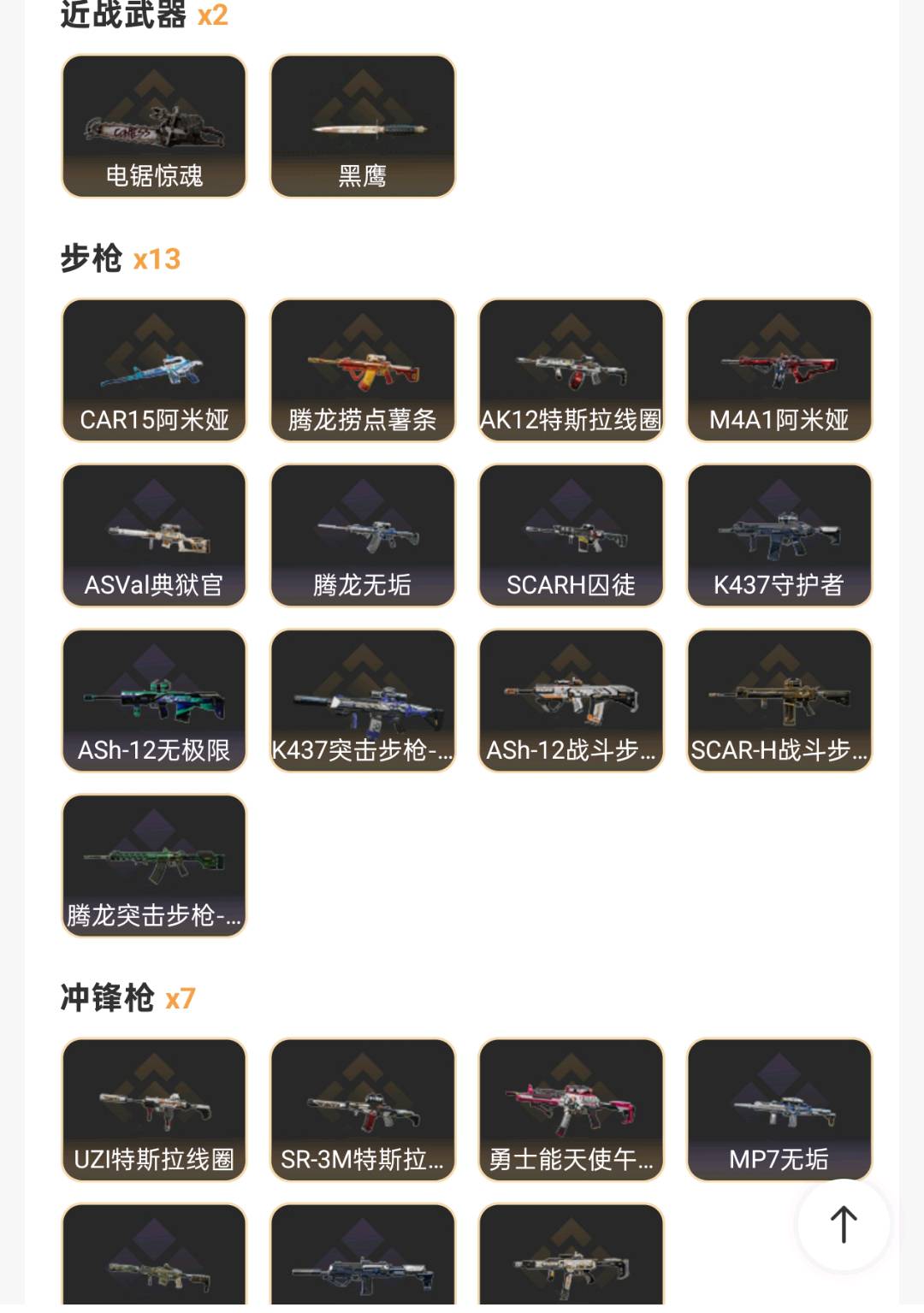View the SCAR-H战斗步枪 skin card

pos(779,700)
